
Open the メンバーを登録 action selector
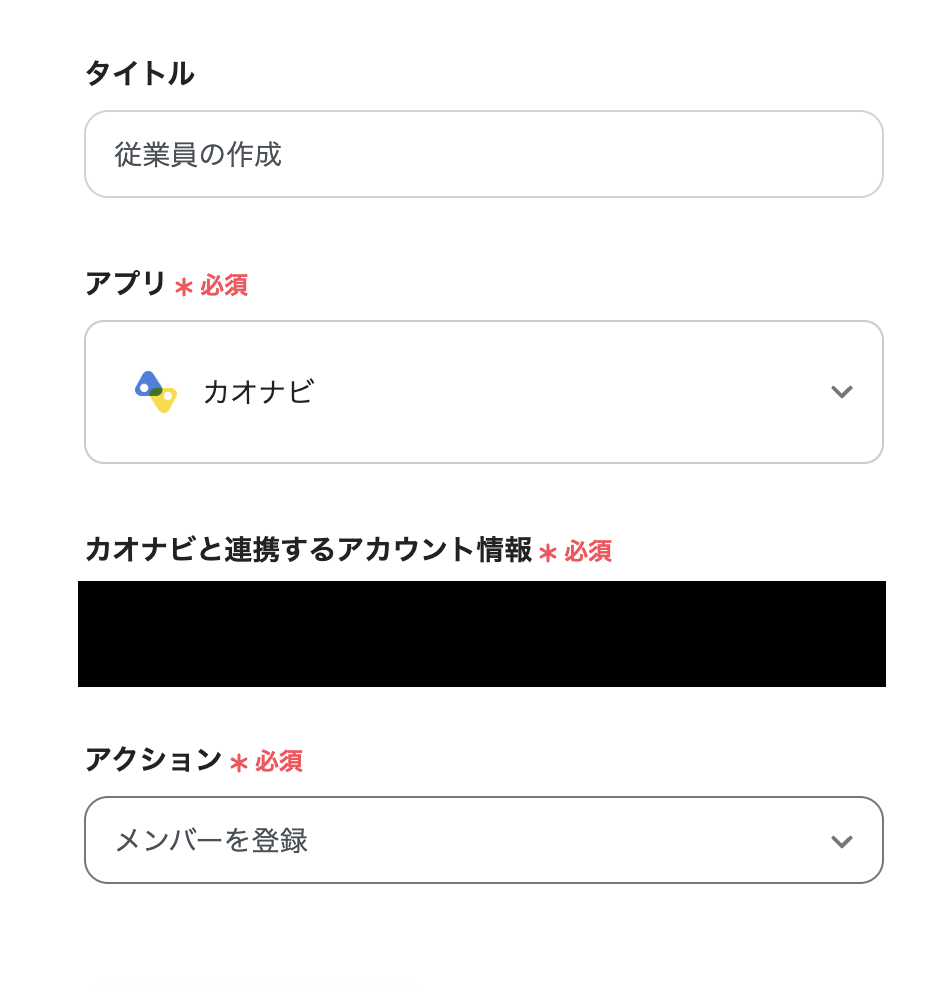(483, 840)
